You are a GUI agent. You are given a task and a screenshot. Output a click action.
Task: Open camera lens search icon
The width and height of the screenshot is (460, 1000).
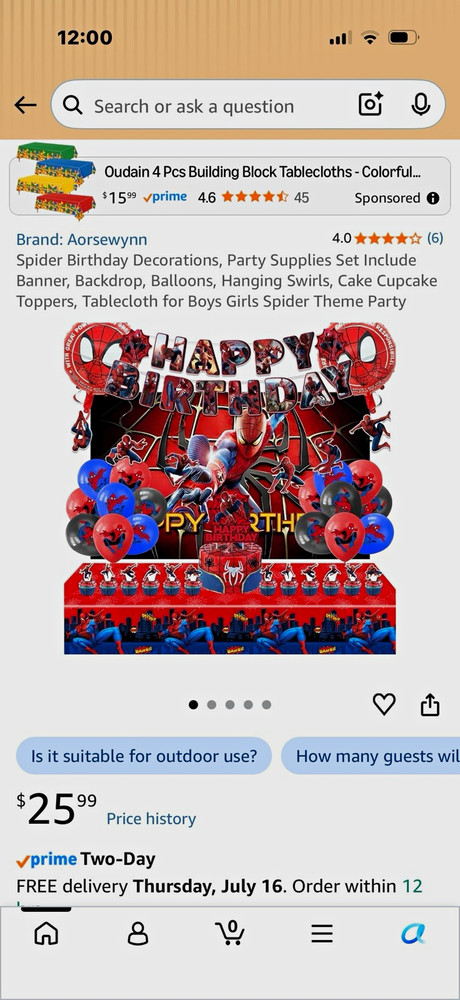(x=371, y=105)
